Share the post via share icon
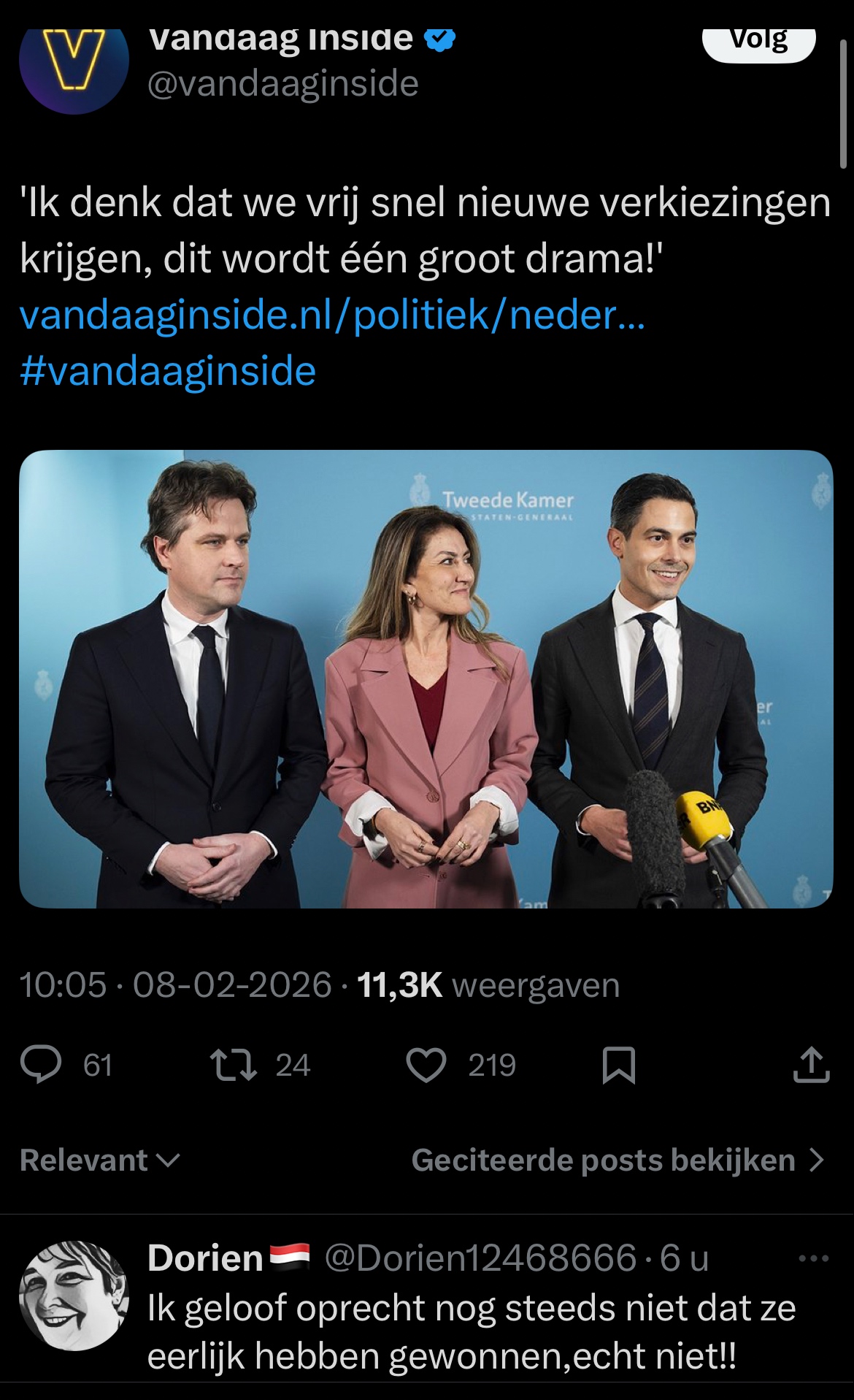 [811, 1065]
